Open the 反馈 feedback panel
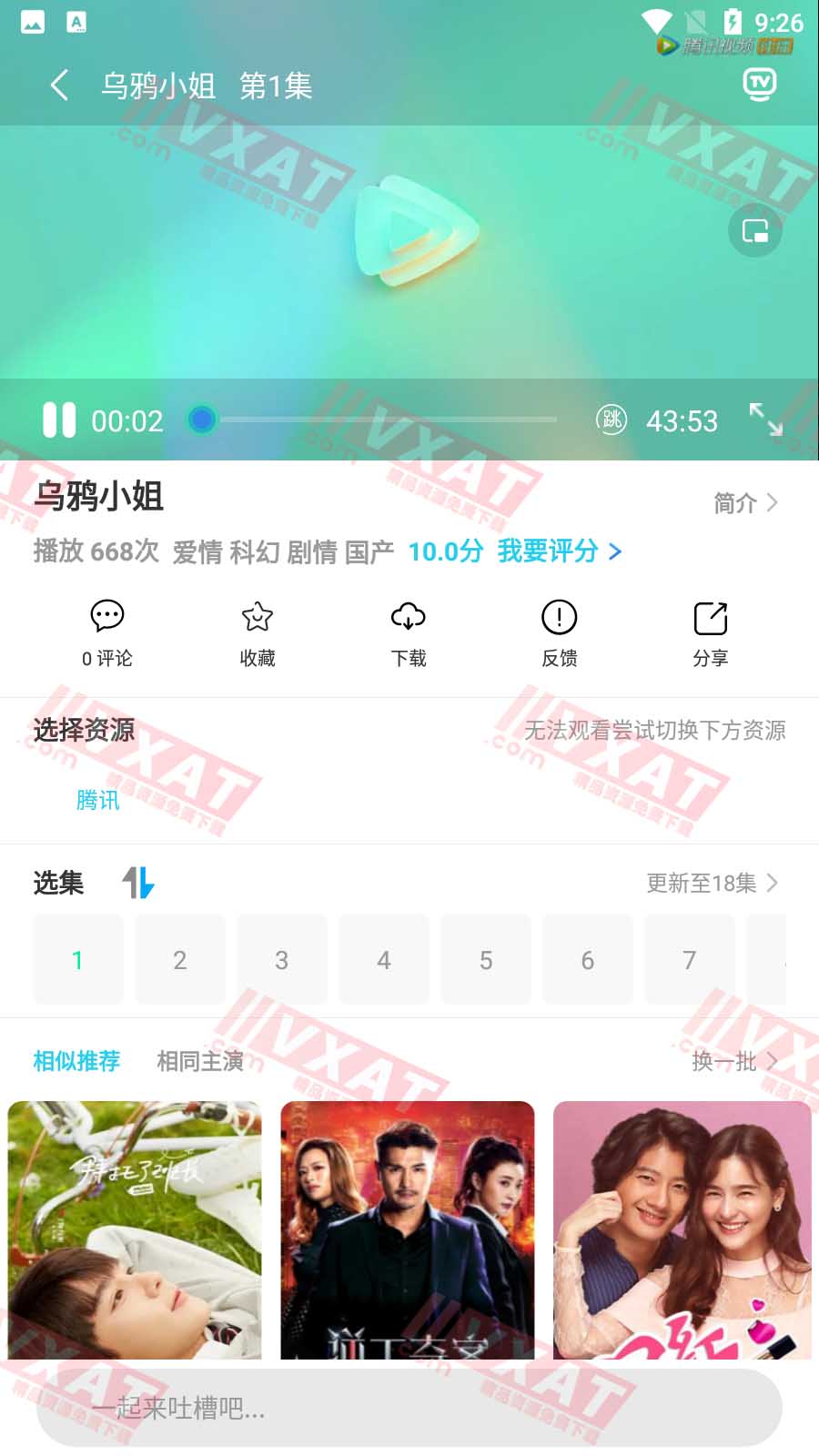Image resolution: width=819 pixels, height=1456 pixels. [x=559, y=628]
